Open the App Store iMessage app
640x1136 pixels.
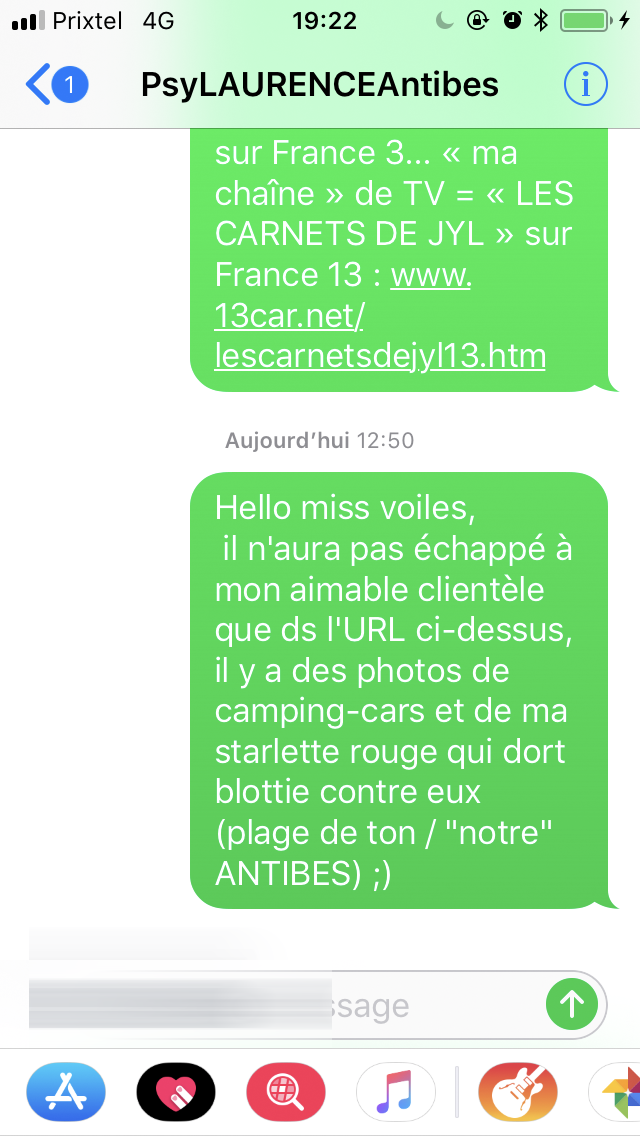tap(66, 1092)
